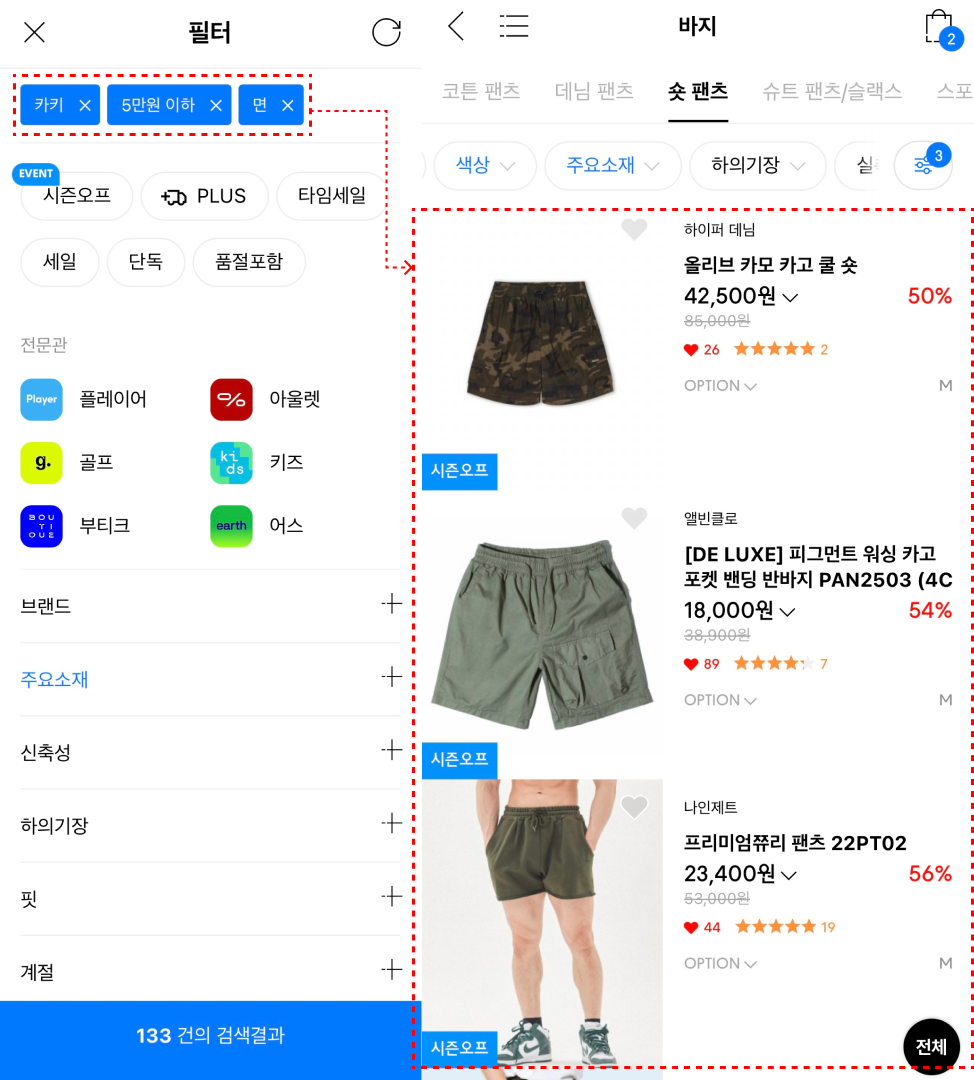Screen dimensions: 974x1080
Task: Open the 프리미엄쮸리 팬츠 22PT02 product
Action: [795, 843]
